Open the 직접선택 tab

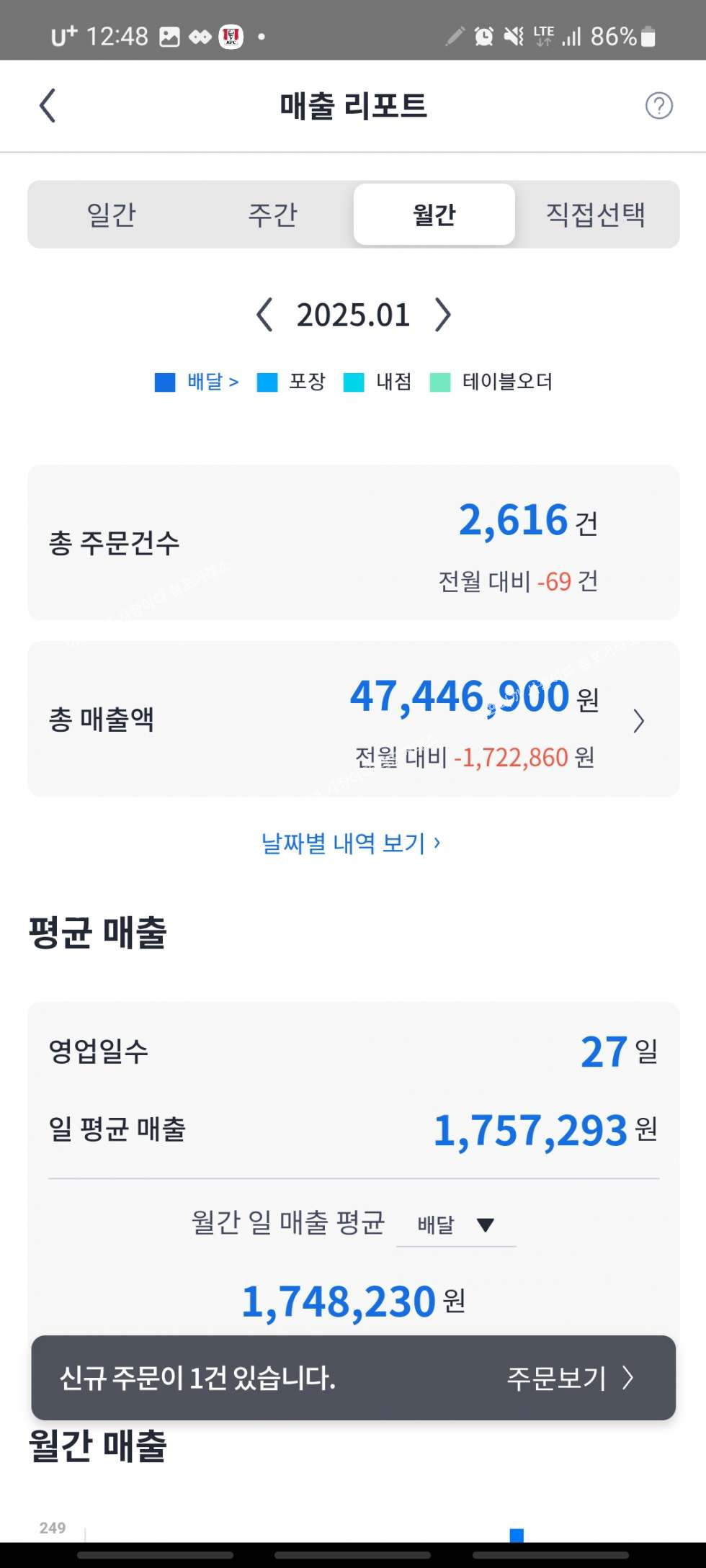click(595, 215)
